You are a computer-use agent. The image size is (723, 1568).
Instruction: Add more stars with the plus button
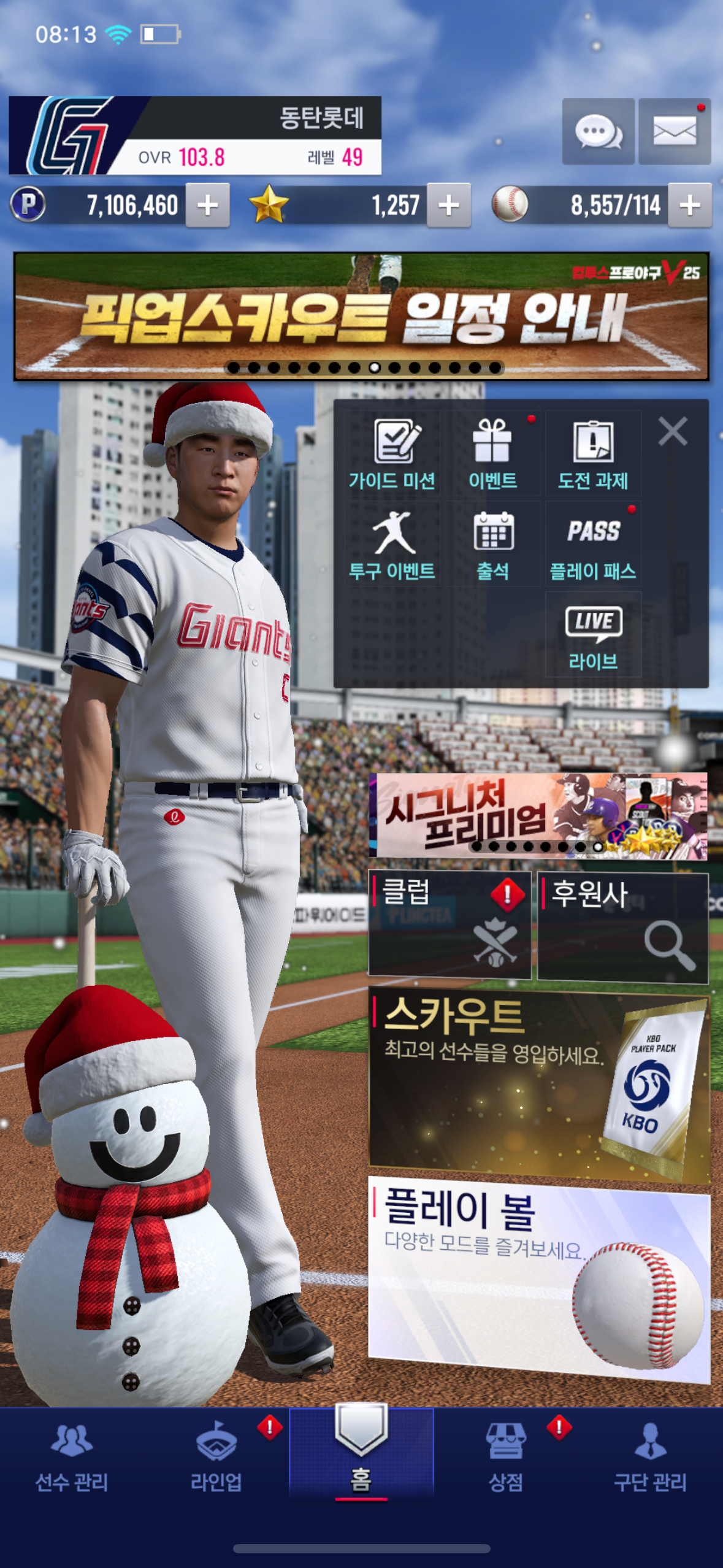pyautogui.click(x=449, y=206)
